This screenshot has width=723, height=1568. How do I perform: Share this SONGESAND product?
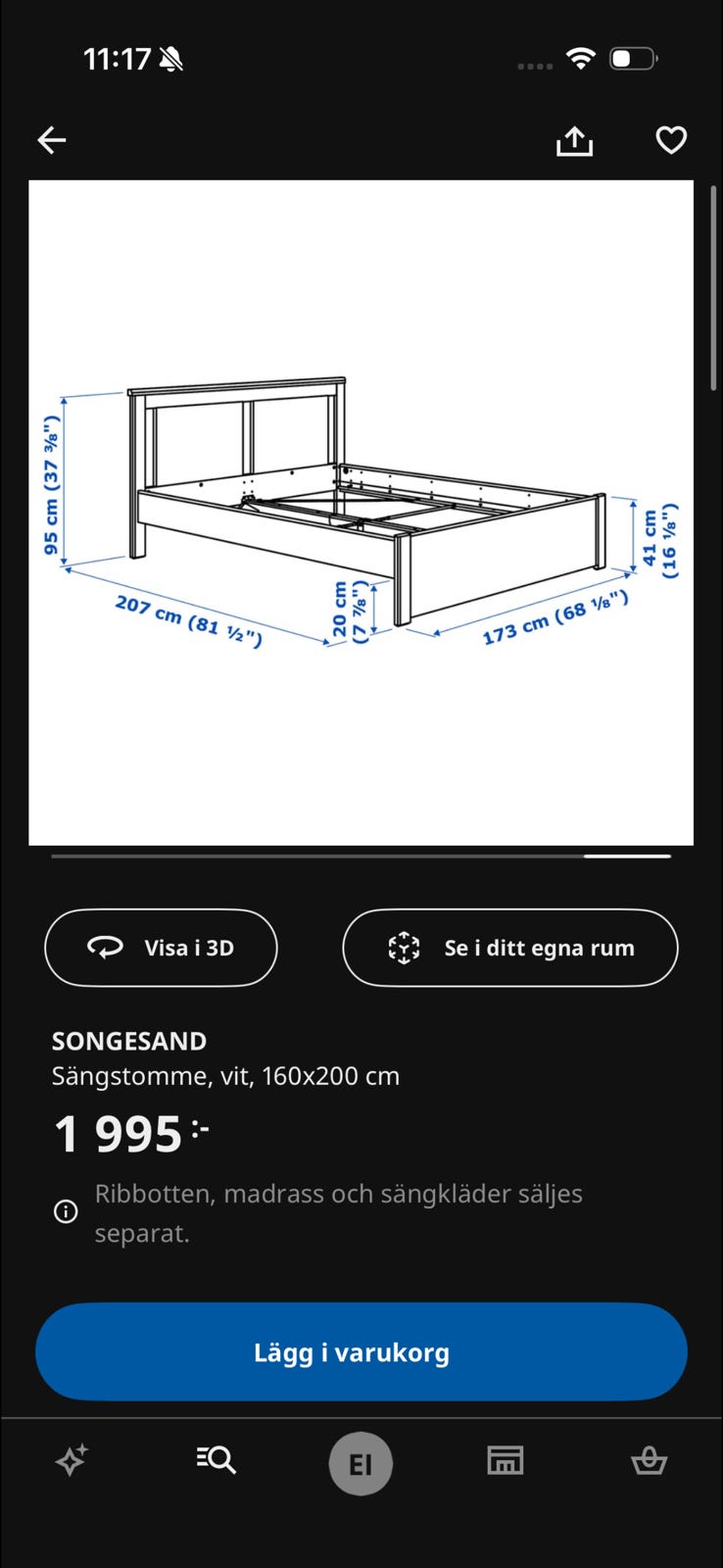[575, 140]
